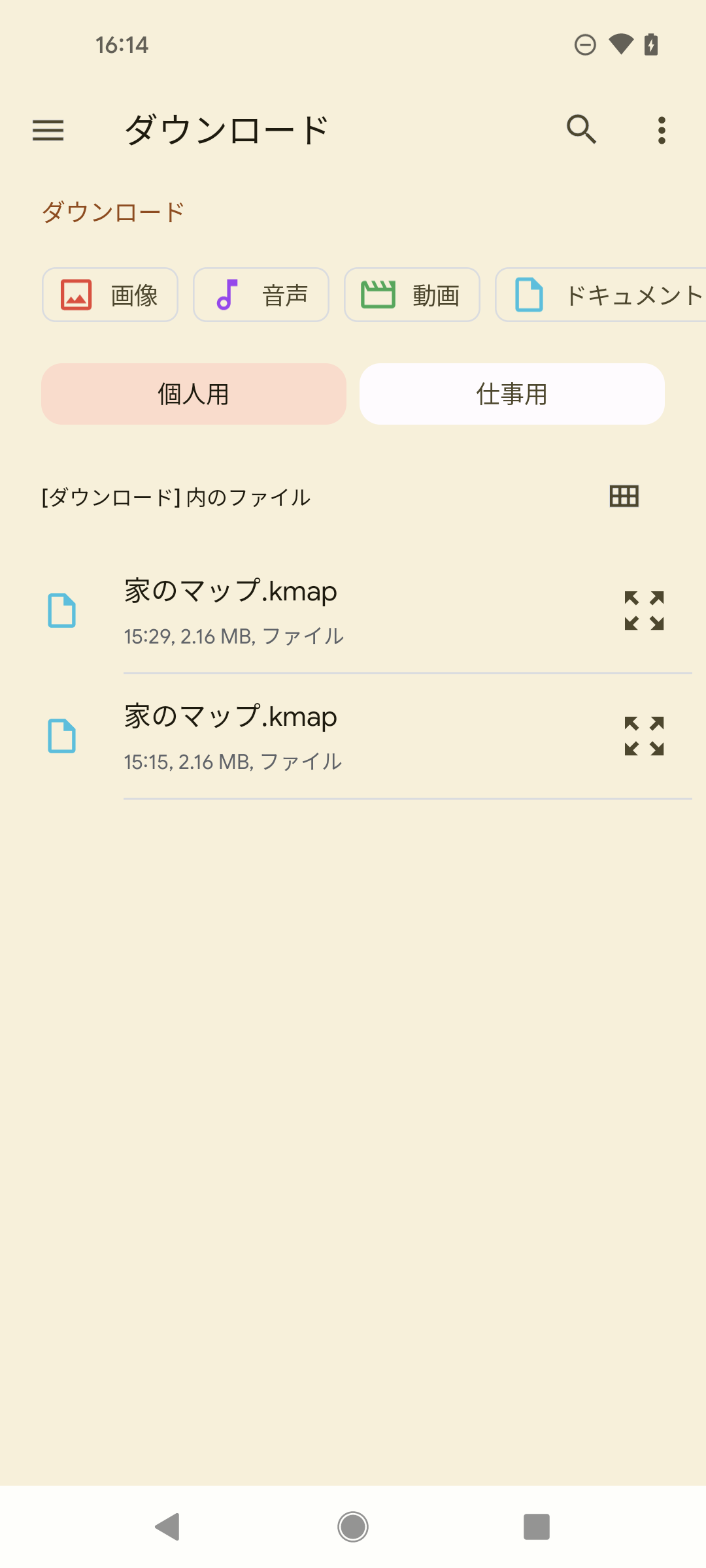Viewport: 706px width, 1568px height.
Task: Open the overflow menu
Action: (662, 130)
